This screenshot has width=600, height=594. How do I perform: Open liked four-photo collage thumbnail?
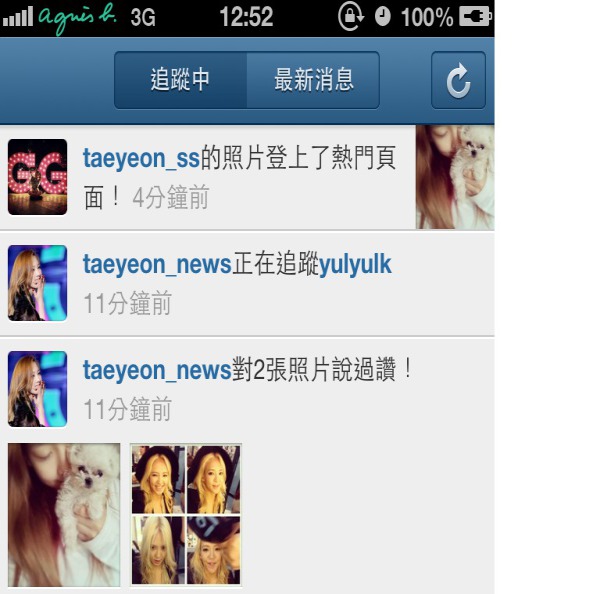[x=186, y=514]
